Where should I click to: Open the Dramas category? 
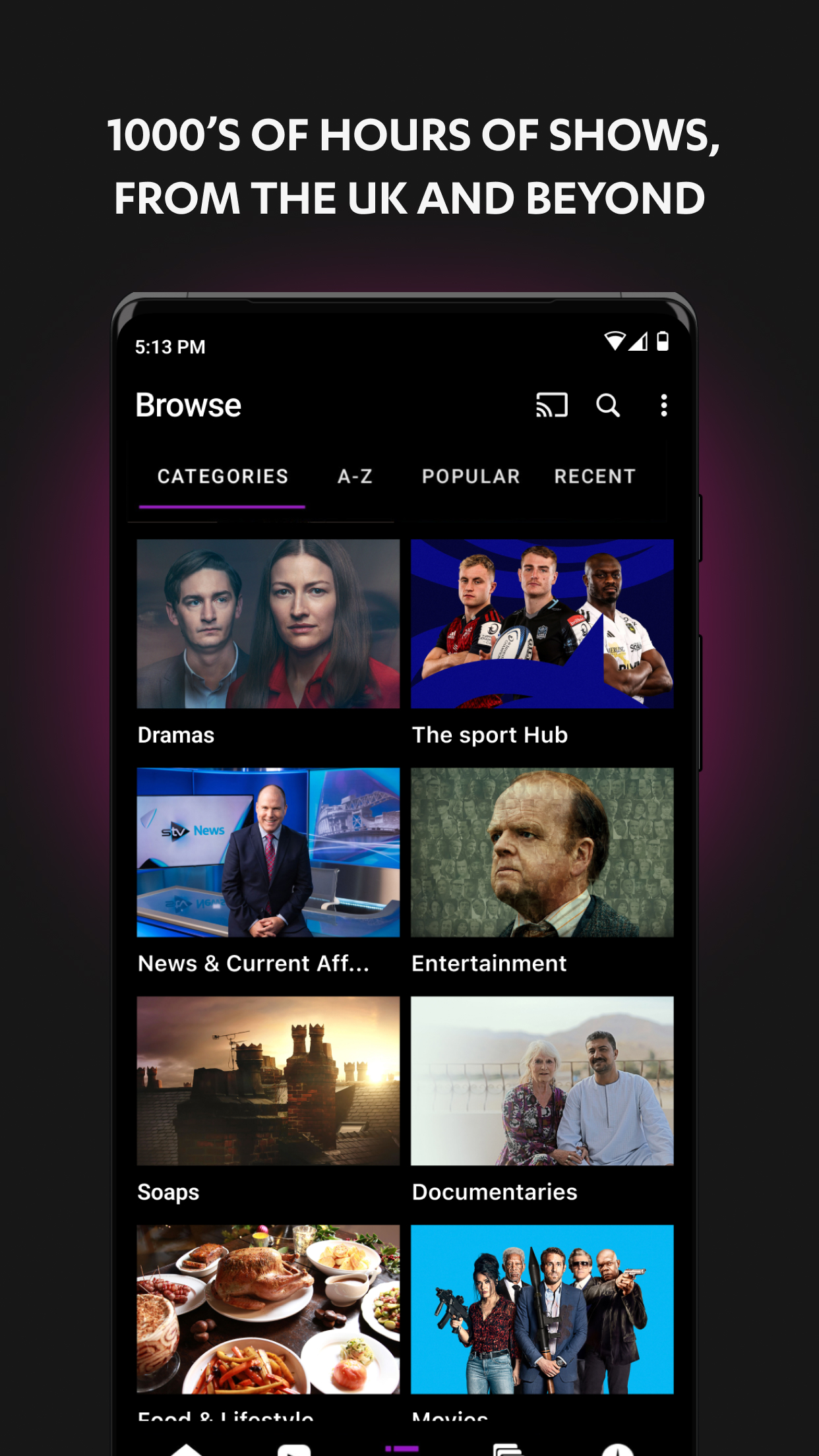pos(268,624)
